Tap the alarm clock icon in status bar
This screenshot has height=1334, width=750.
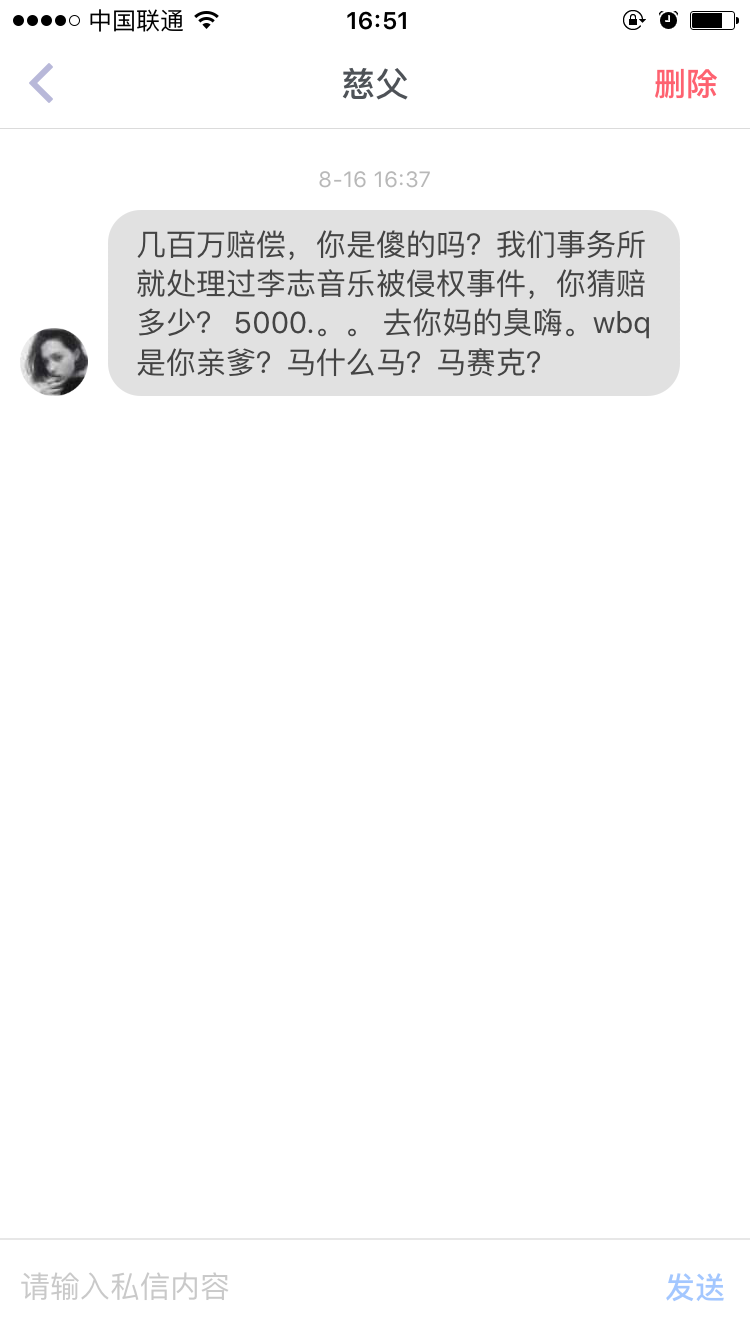pyautogui.click(x=668, y=19)
